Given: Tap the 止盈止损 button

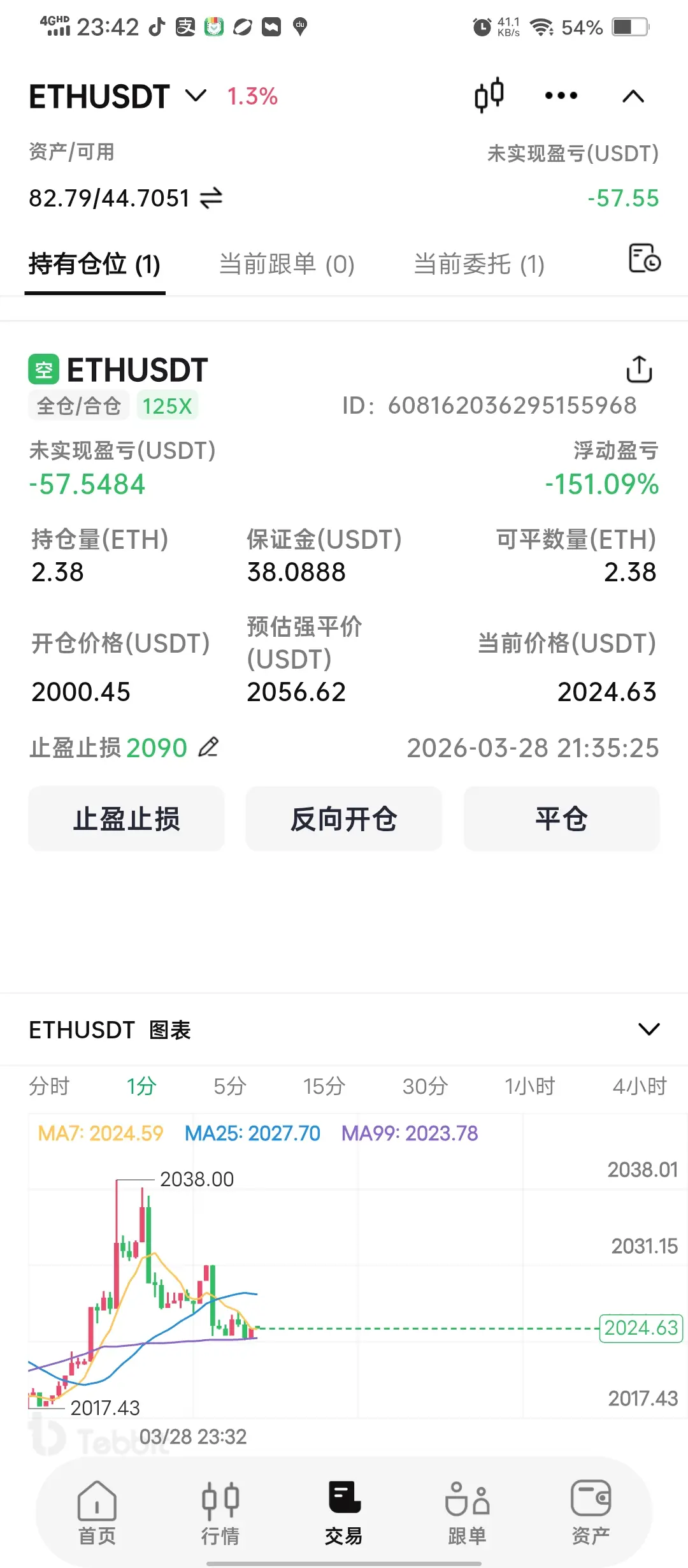Looking at the screenshot, I should [x=126, y=819].
